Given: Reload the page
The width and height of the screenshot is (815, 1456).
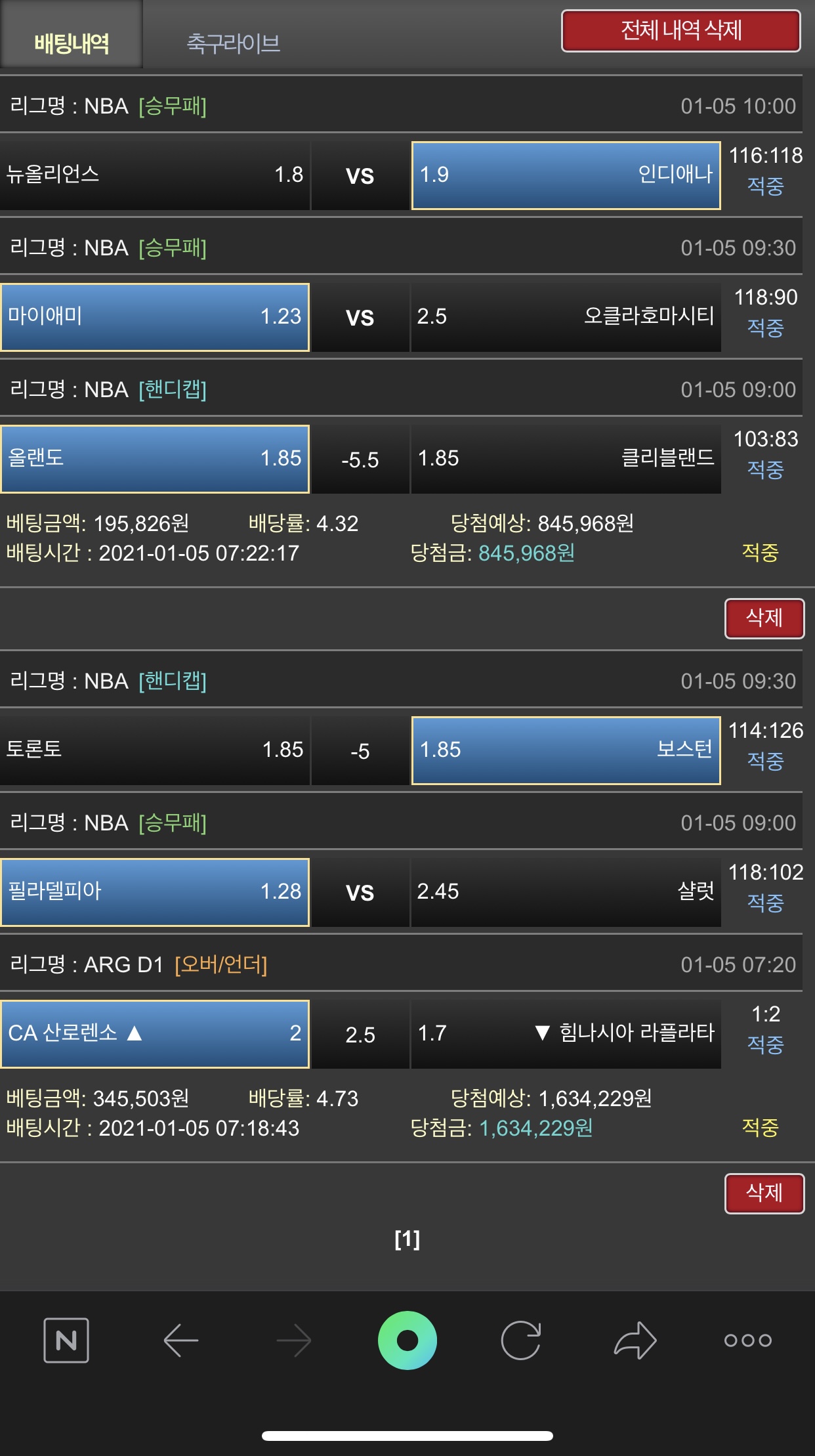Looking at the screenshot, I should (520, 1340).
